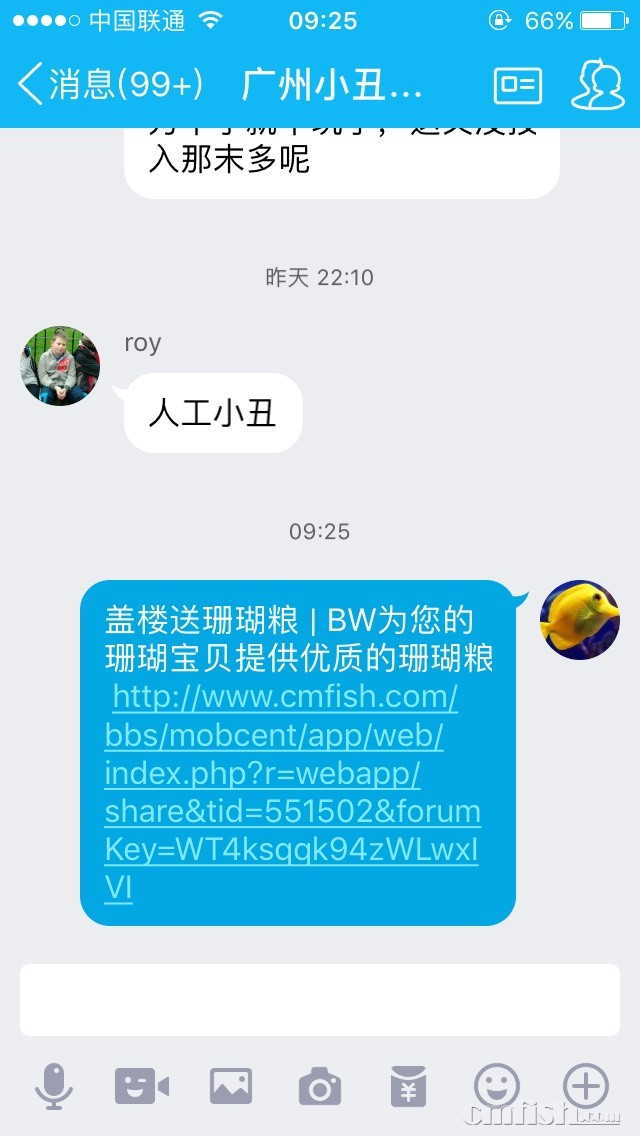640x1136 pixels.
Task: Open the group announcements card icon
Action: 517,86
